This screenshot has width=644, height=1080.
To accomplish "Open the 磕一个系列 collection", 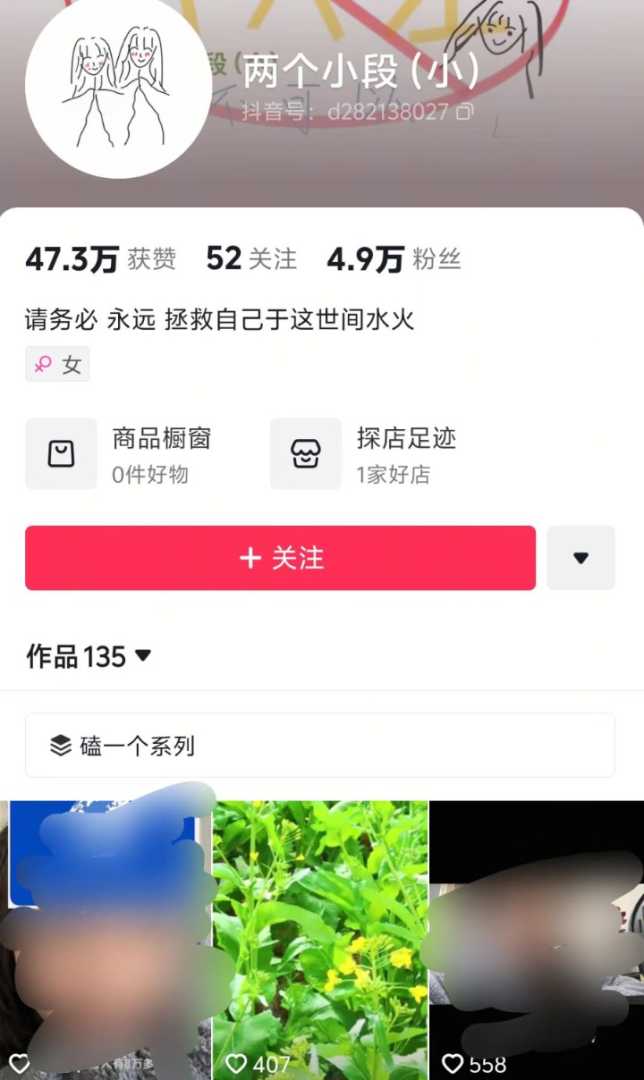I will click(x=319, y=745).
